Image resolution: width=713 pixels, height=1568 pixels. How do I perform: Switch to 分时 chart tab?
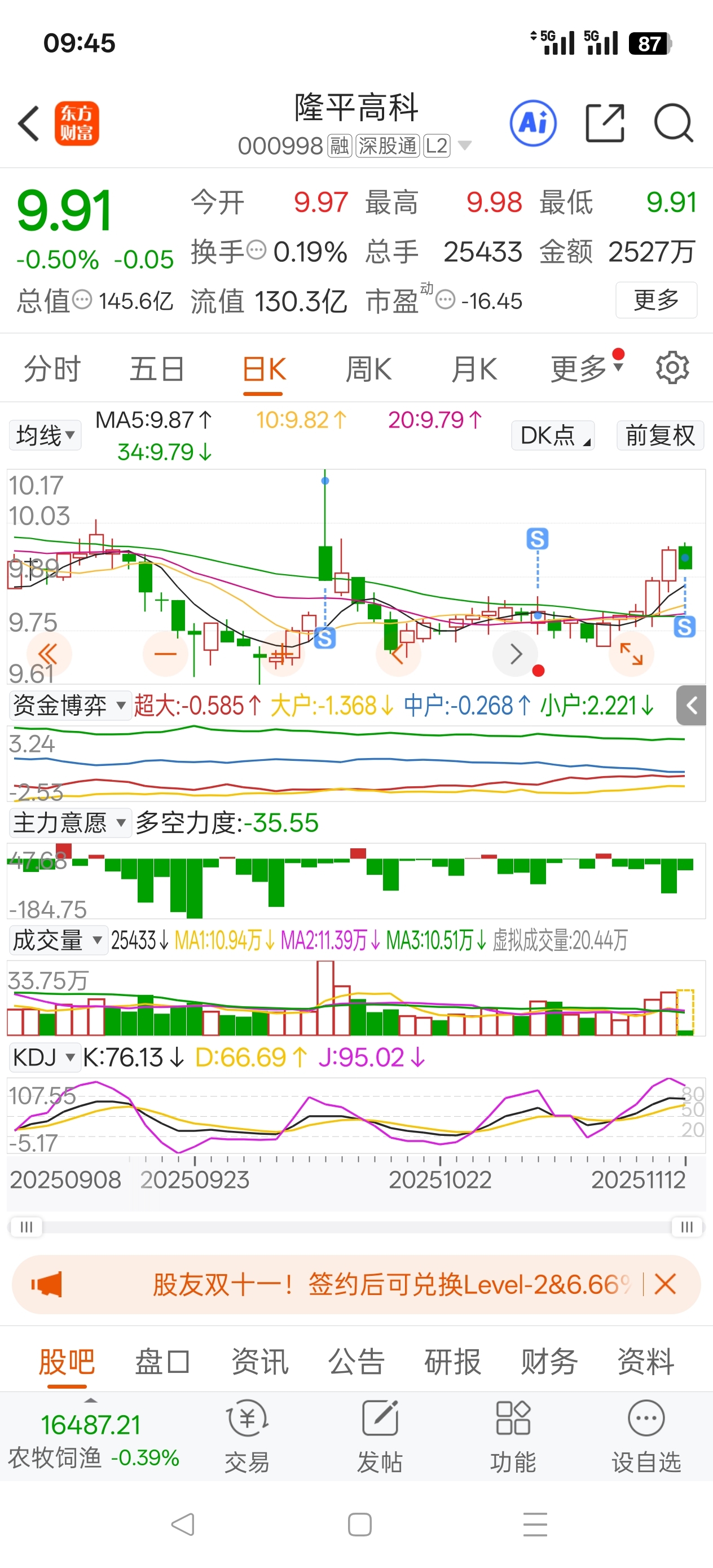[x=52, y=369]
